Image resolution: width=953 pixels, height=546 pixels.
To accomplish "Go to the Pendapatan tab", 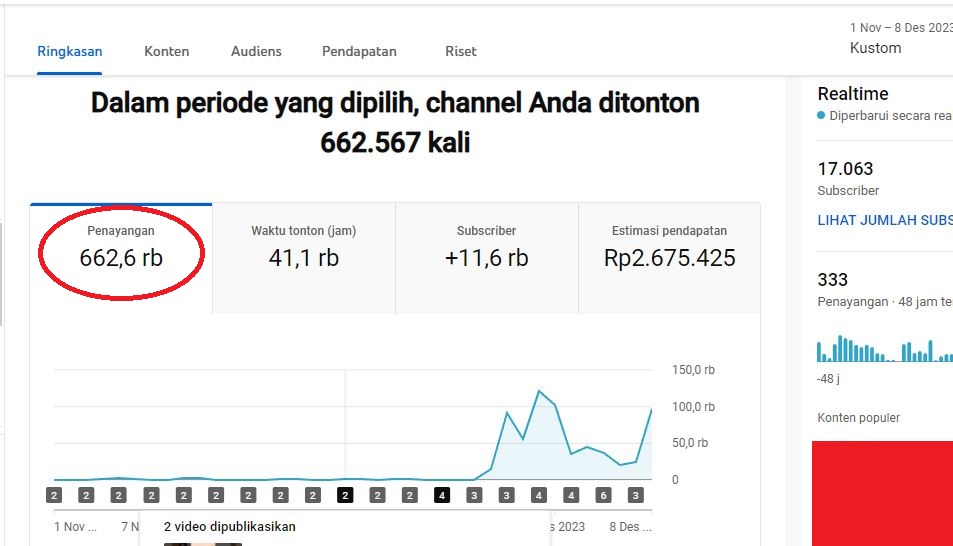I will tap(359, 51).
